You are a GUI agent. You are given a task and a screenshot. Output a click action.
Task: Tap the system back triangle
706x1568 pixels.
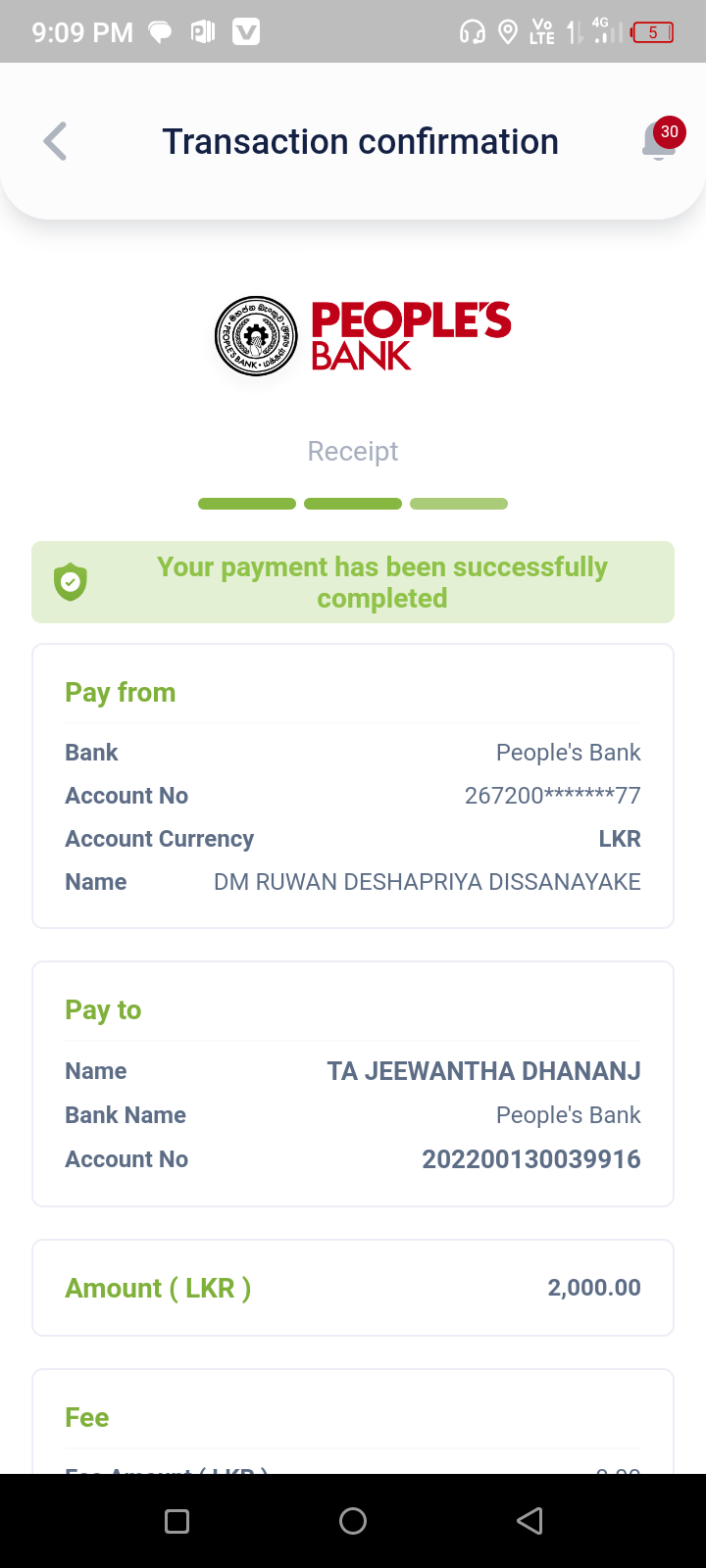pyautogui.click(x=529, y=1521)
